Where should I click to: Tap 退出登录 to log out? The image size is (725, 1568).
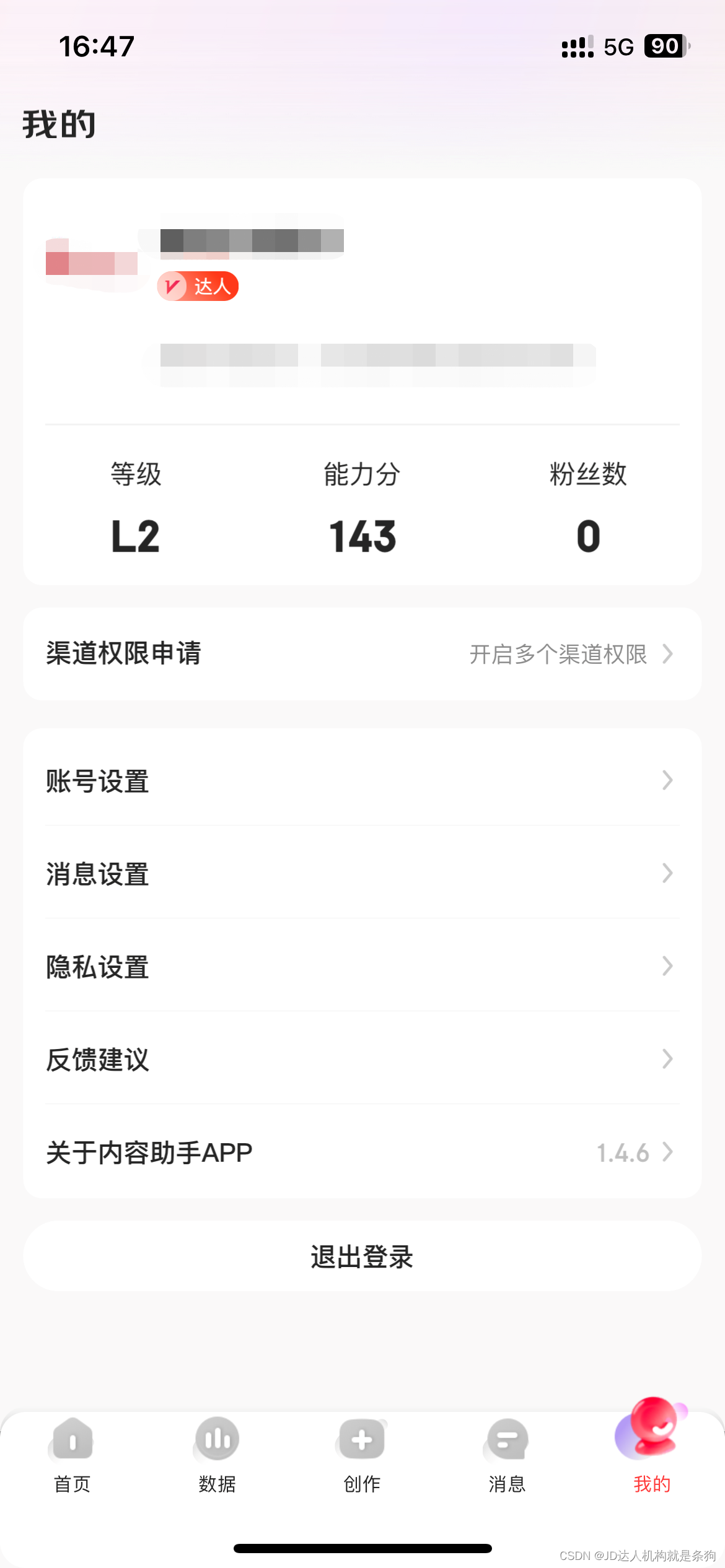362,1257
